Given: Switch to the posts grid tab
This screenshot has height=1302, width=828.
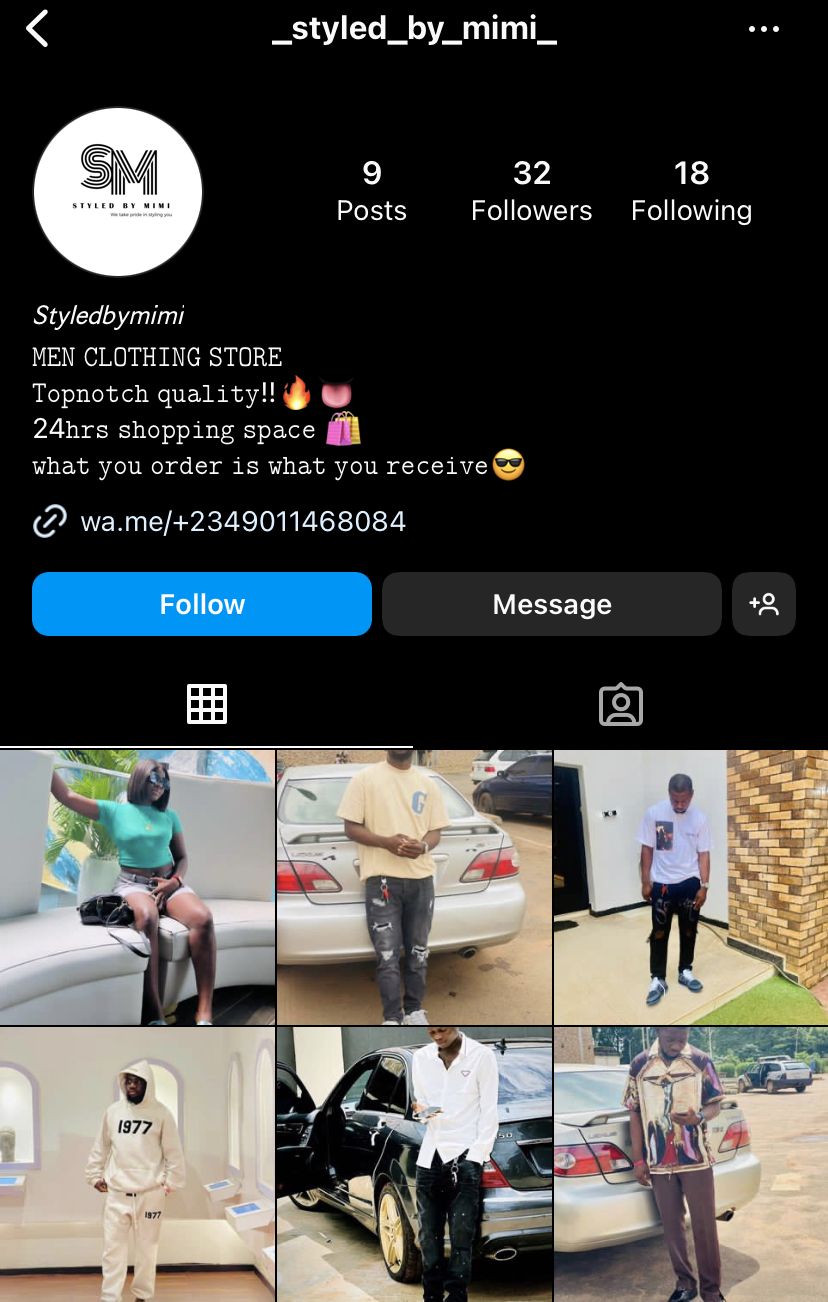Looking at the screenshot, I should [x=207, y=705].
